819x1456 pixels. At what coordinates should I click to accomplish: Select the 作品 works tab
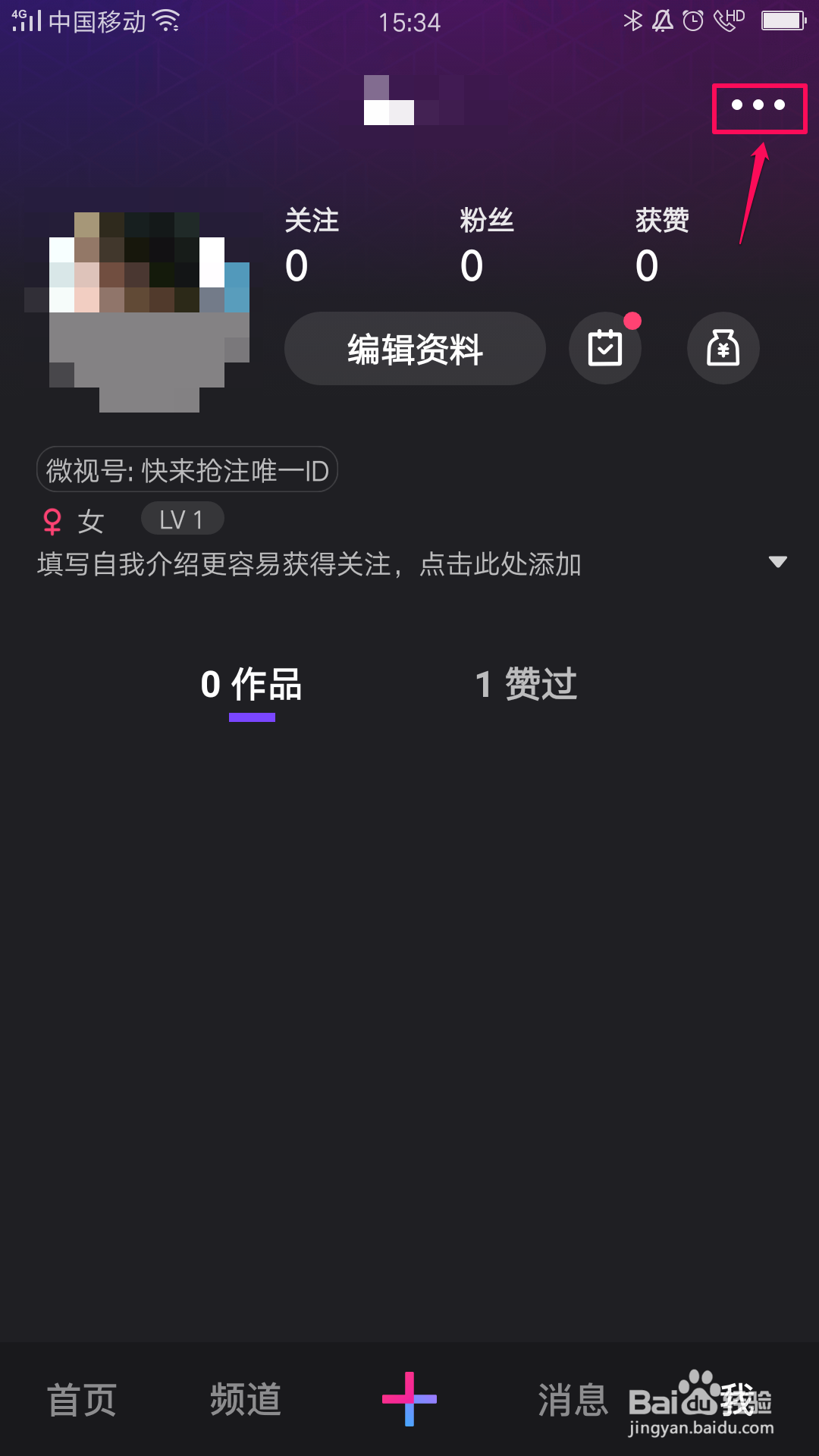pos(250,684)
